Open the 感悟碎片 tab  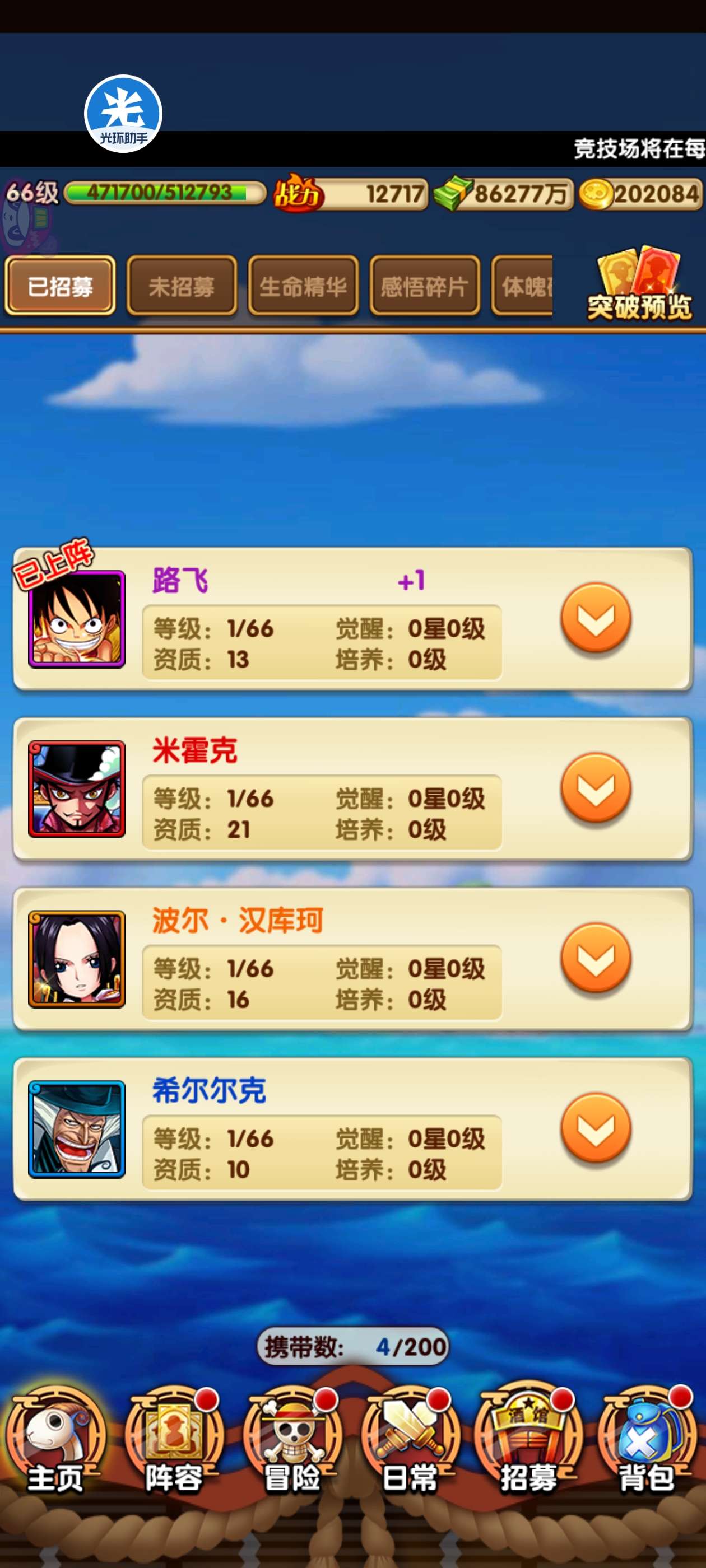point(424,286)
